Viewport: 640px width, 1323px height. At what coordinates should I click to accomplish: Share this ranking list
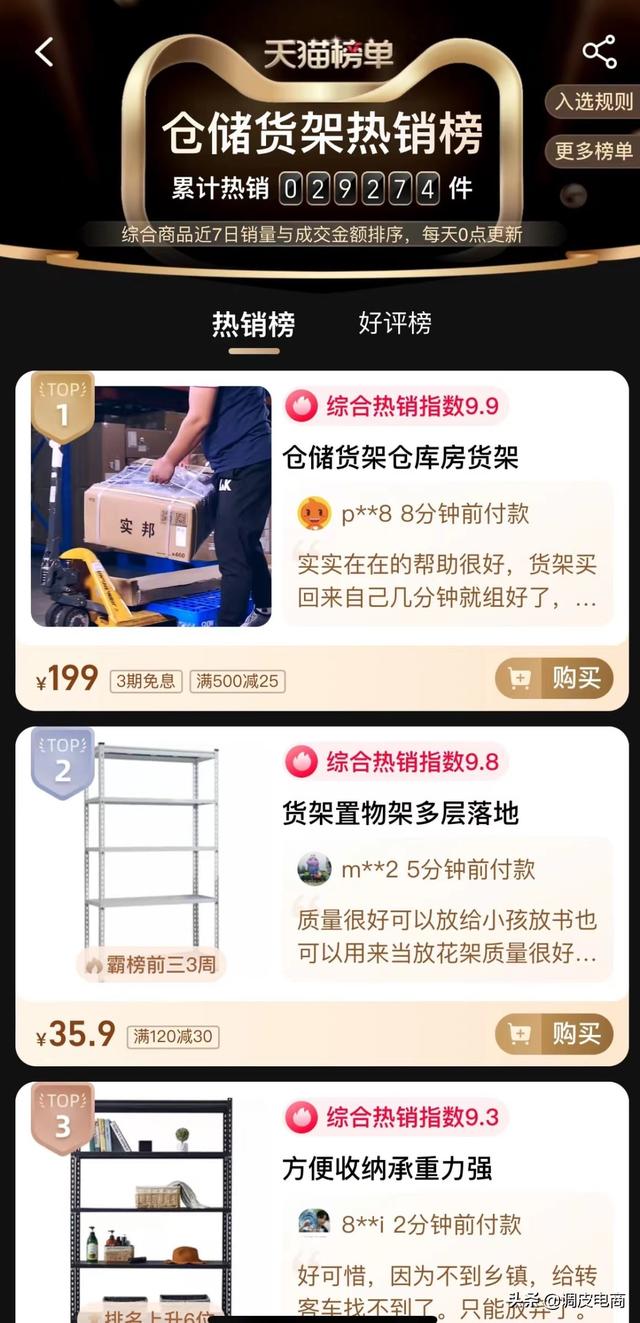tap(599, 52)
